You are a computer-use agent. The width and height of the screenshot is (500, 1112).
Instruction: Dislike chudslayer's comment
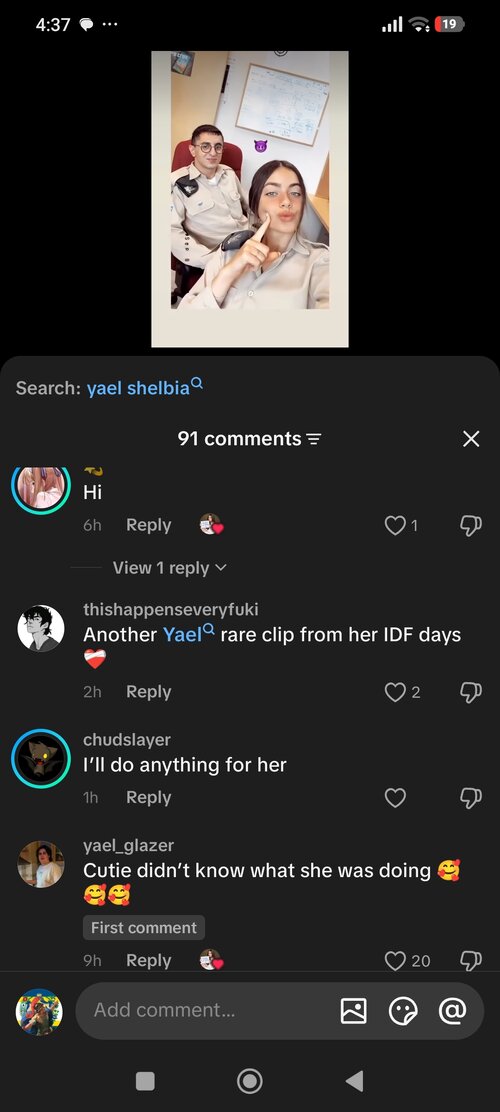click(x=471, y=798)
